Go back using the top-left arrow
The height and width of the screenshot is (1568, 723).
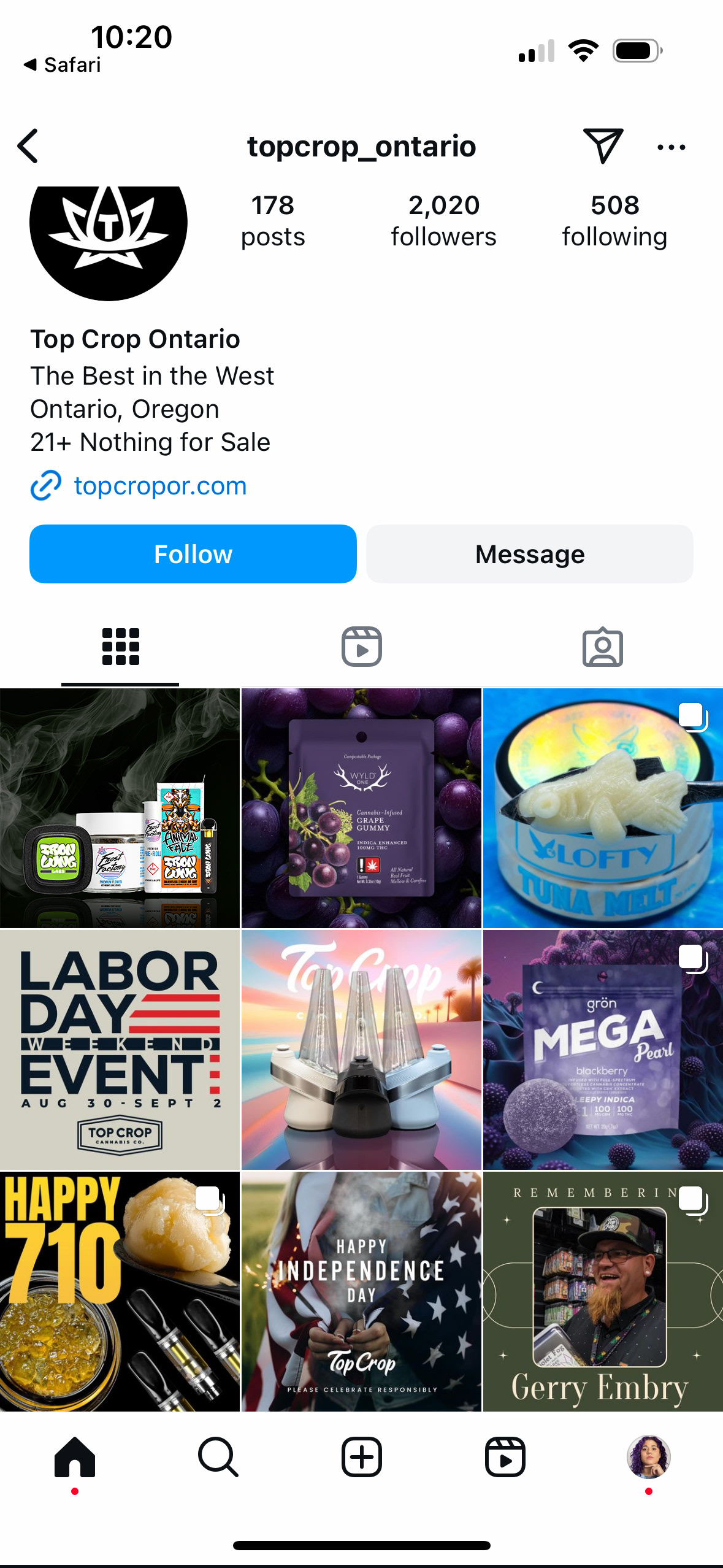tap(29, 146)
